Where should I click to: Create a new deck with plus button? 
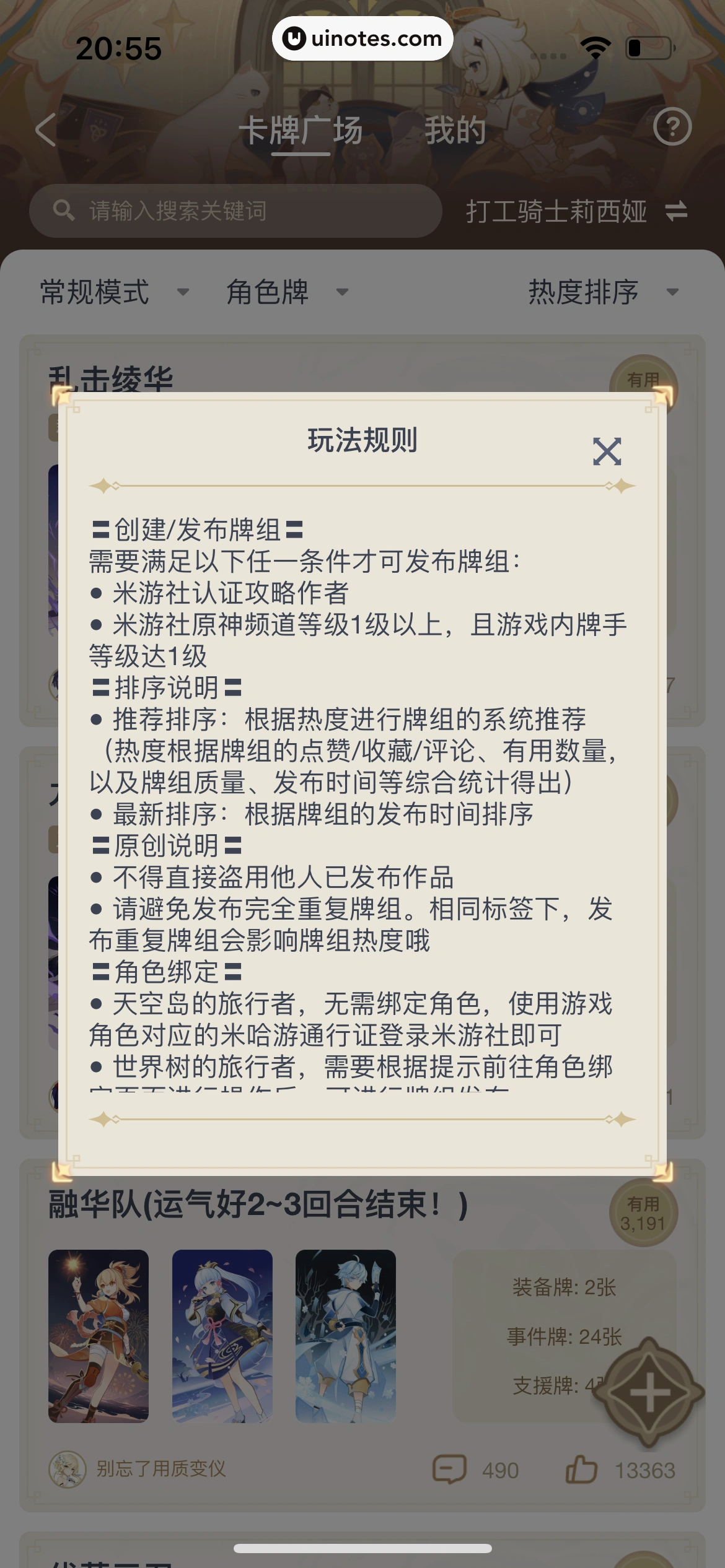[649, 1393]
